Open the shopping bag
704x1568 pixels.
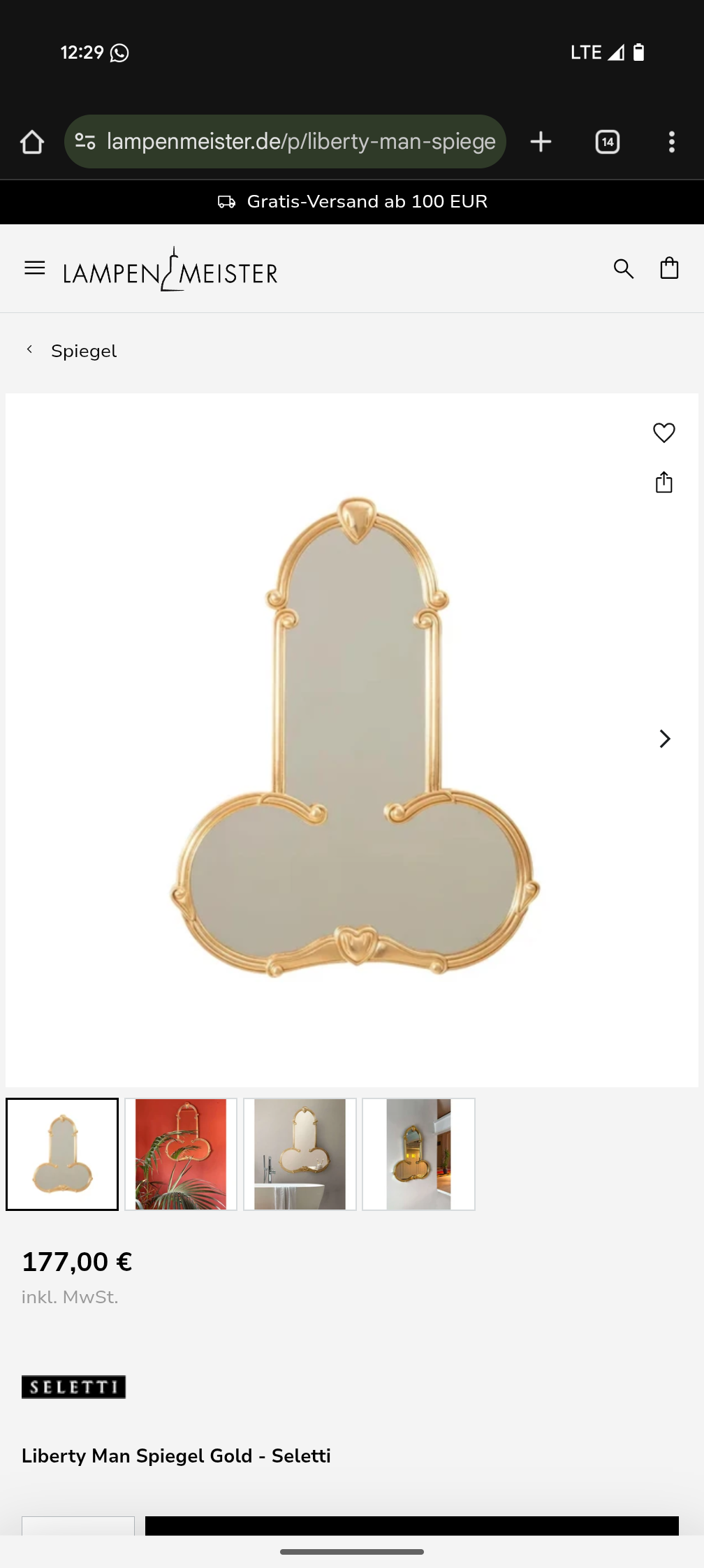[x=669, y=268]
